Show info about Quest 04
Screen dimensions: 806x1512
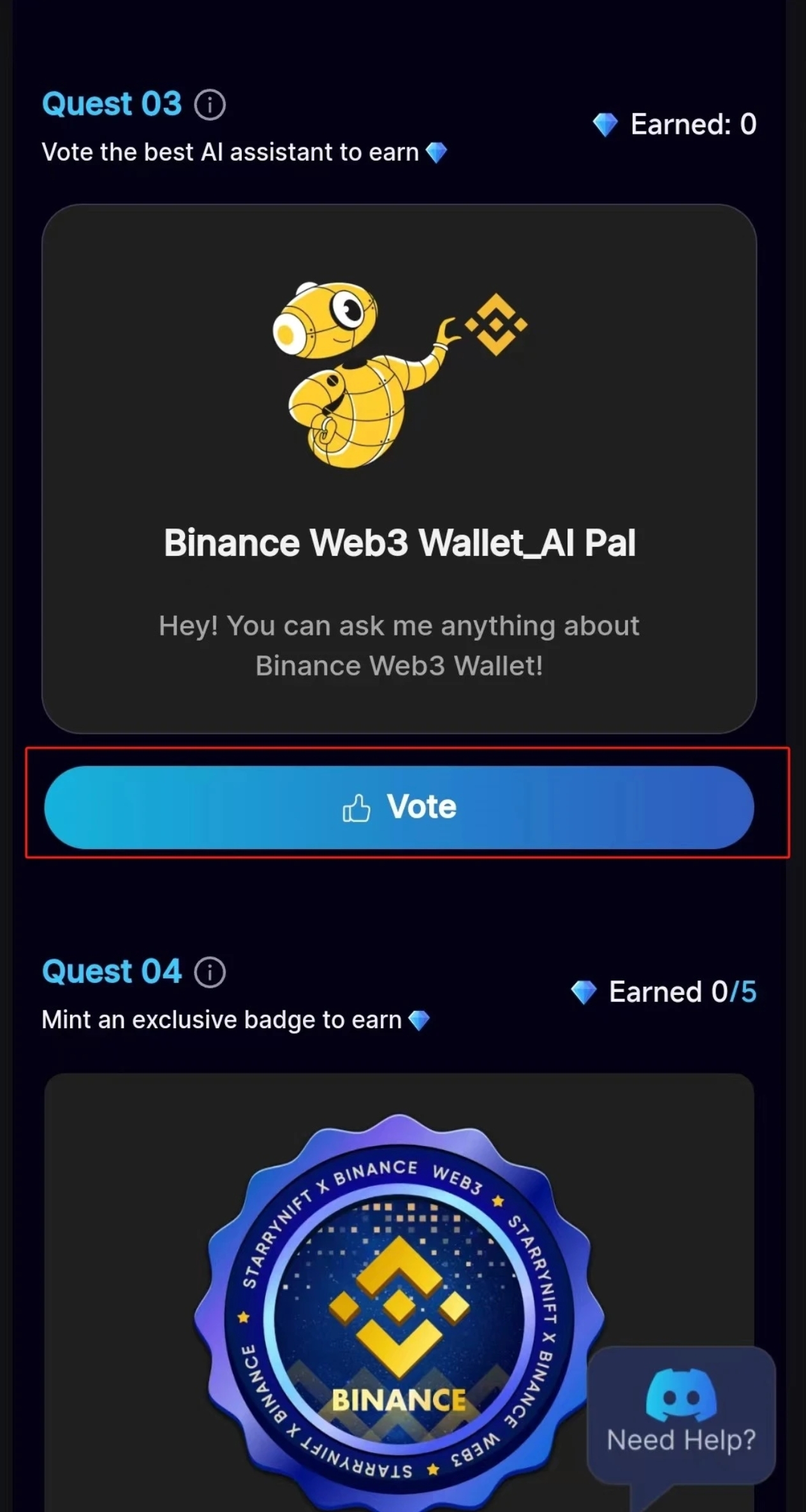pos(210,973)
